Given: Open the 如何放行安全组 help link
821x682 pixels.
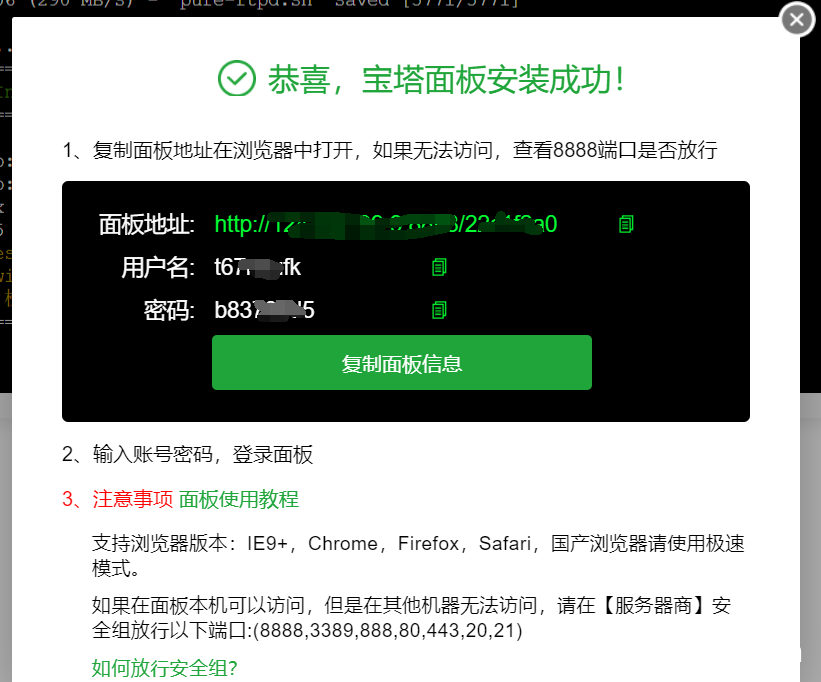Looking at the screenshot, I should point(164,667).
